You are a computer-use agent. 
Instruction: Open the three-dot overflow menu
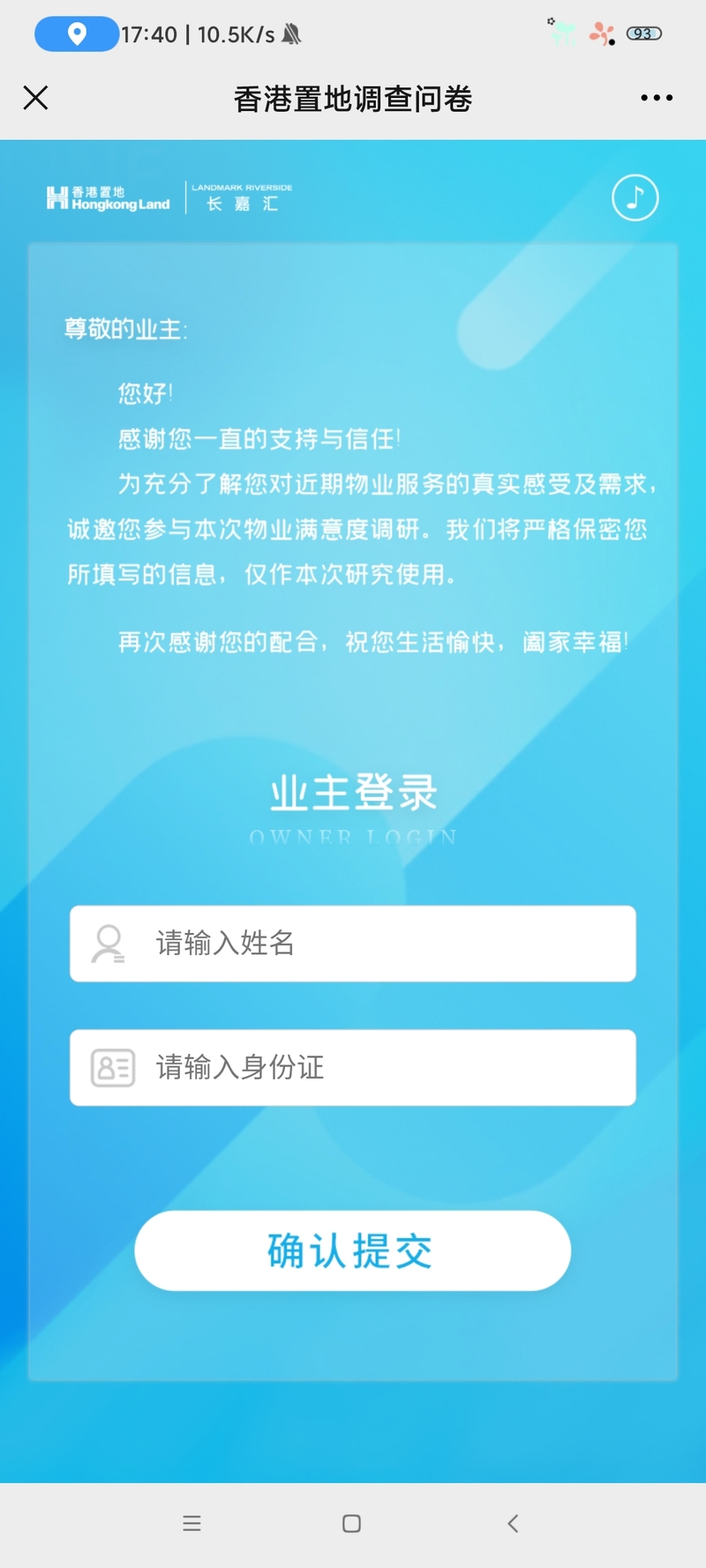657,98
